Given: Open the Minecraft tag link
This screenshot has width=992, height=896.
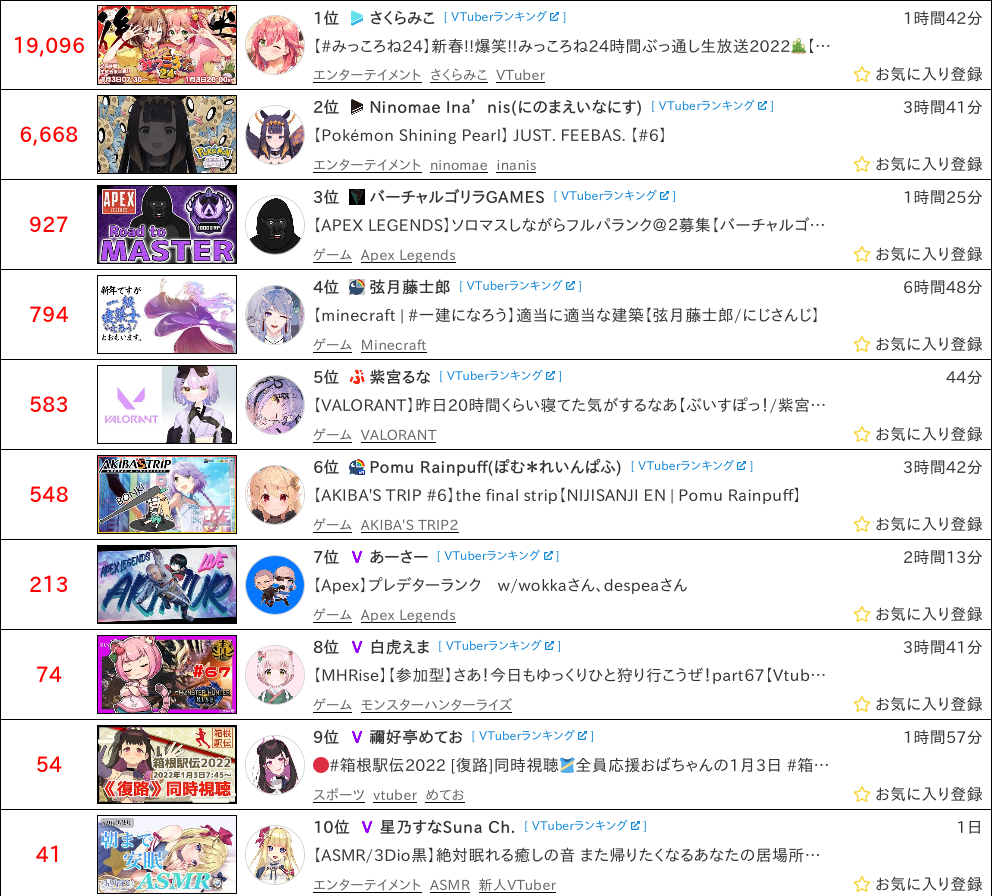Looking at the screenshot, I should click(x=393, y=345).
